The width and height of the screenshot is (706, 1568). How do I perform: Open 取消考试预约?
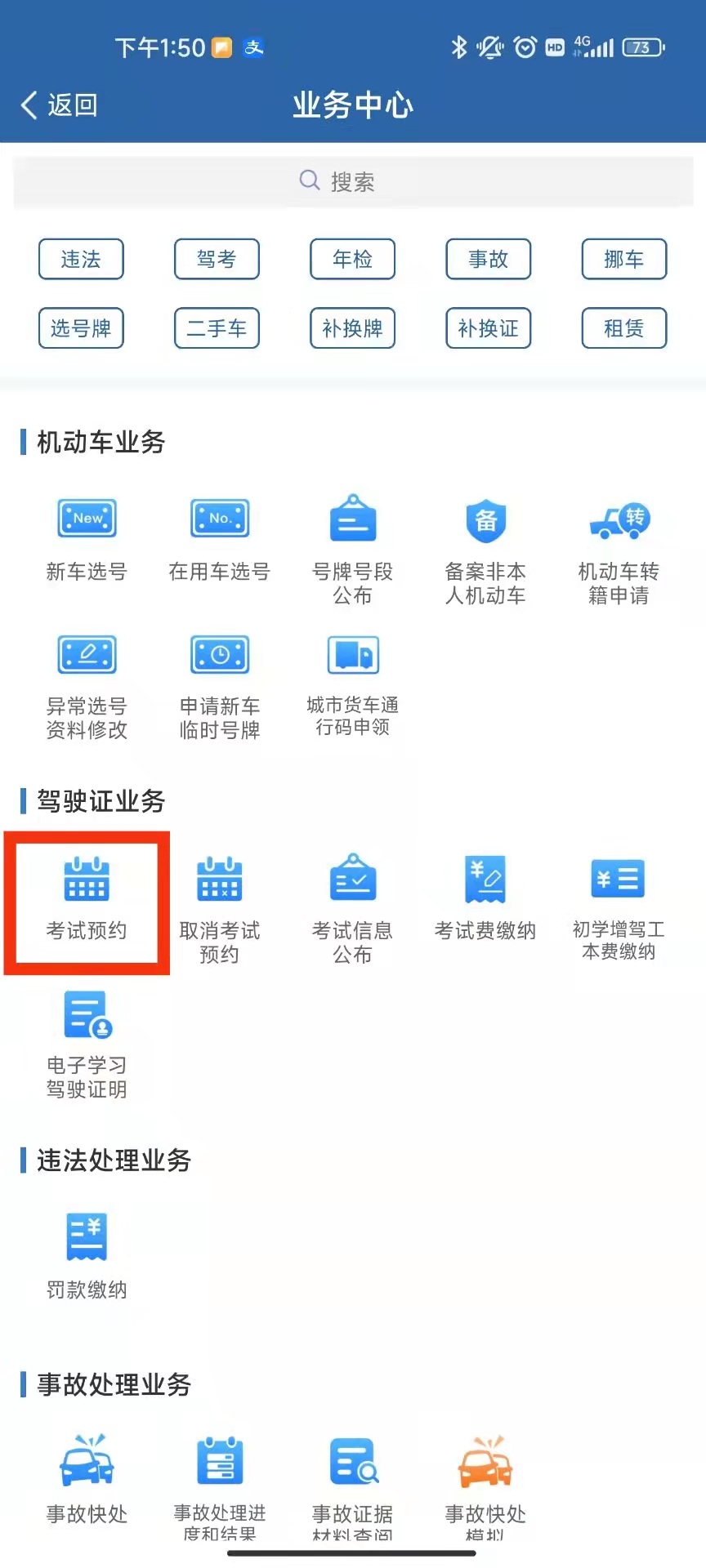pos(219,908)
